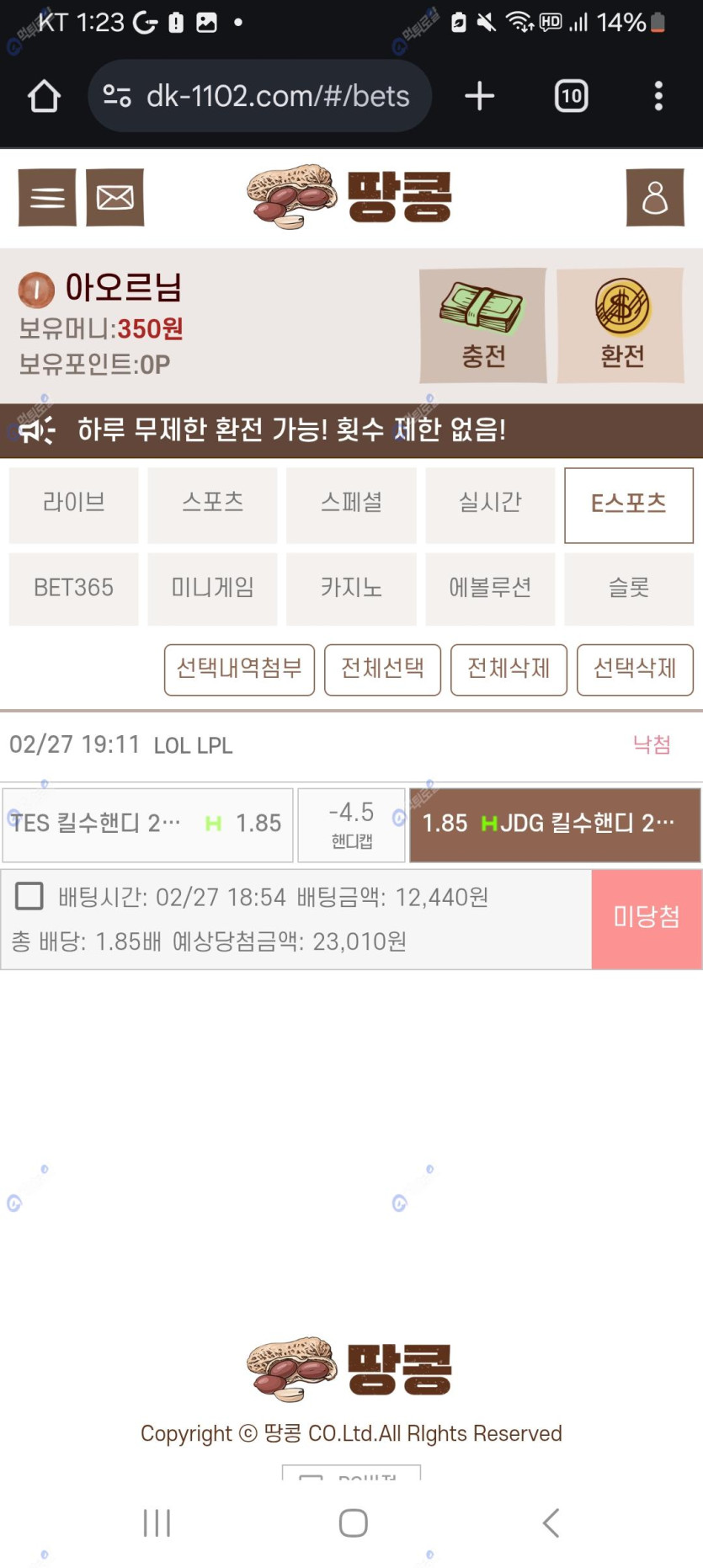
Task: Open the messages envelope icon
Action: (115, 198)
